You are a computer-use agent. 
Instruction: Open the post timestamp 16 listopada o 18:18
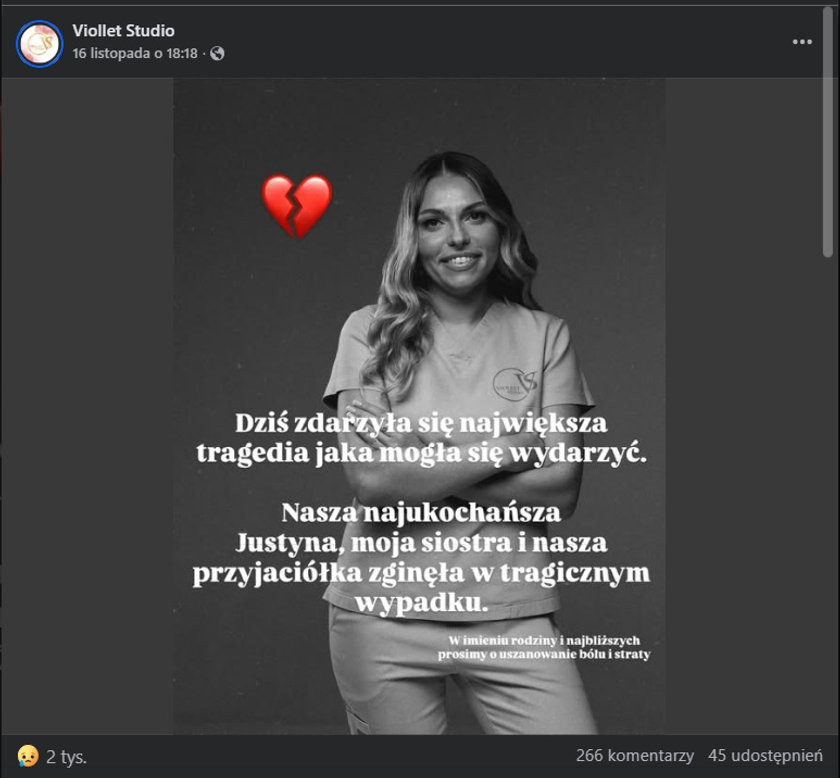tap(135, 53)
